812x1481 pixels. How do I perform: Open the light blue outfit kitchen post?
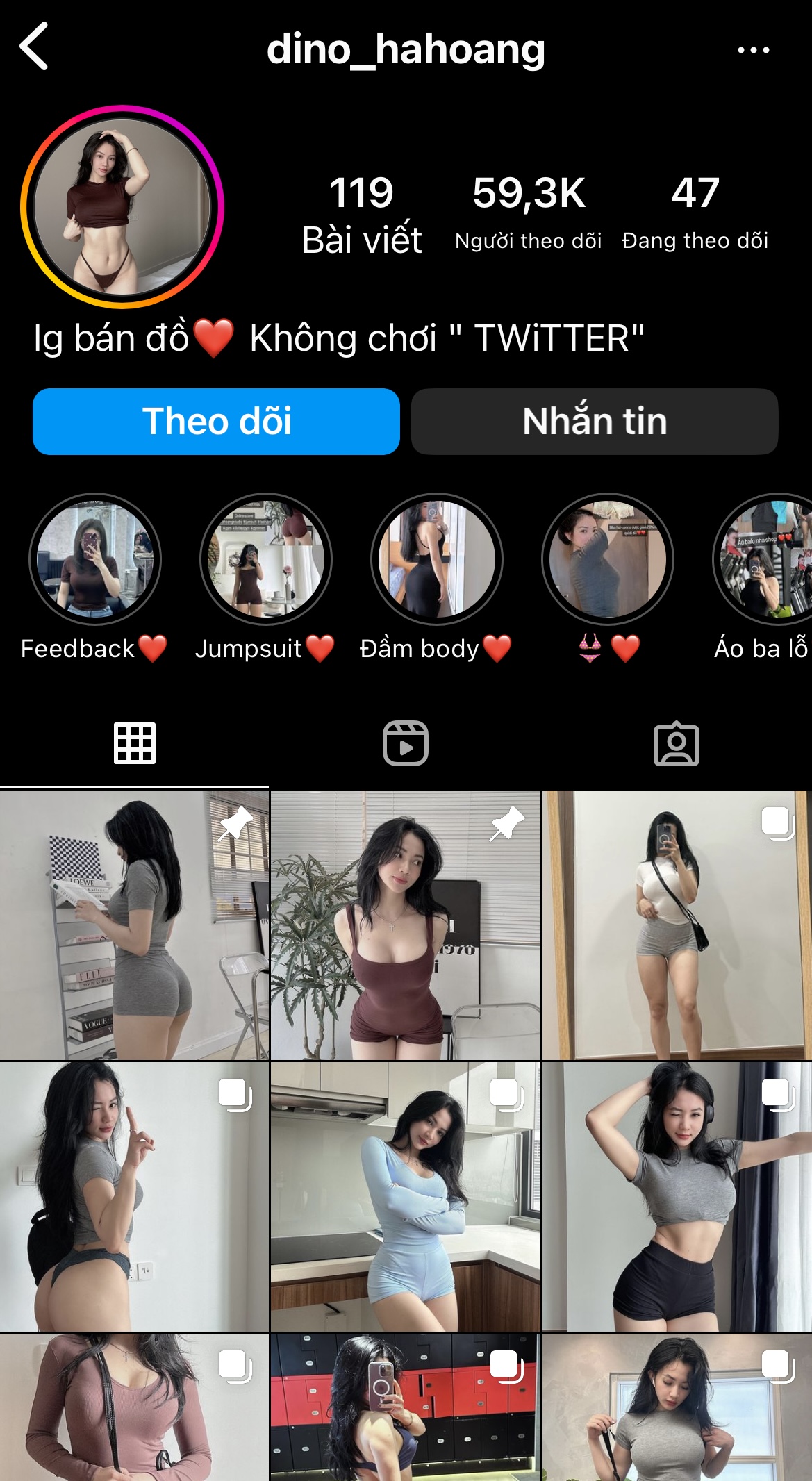(x=405, y=1196)
